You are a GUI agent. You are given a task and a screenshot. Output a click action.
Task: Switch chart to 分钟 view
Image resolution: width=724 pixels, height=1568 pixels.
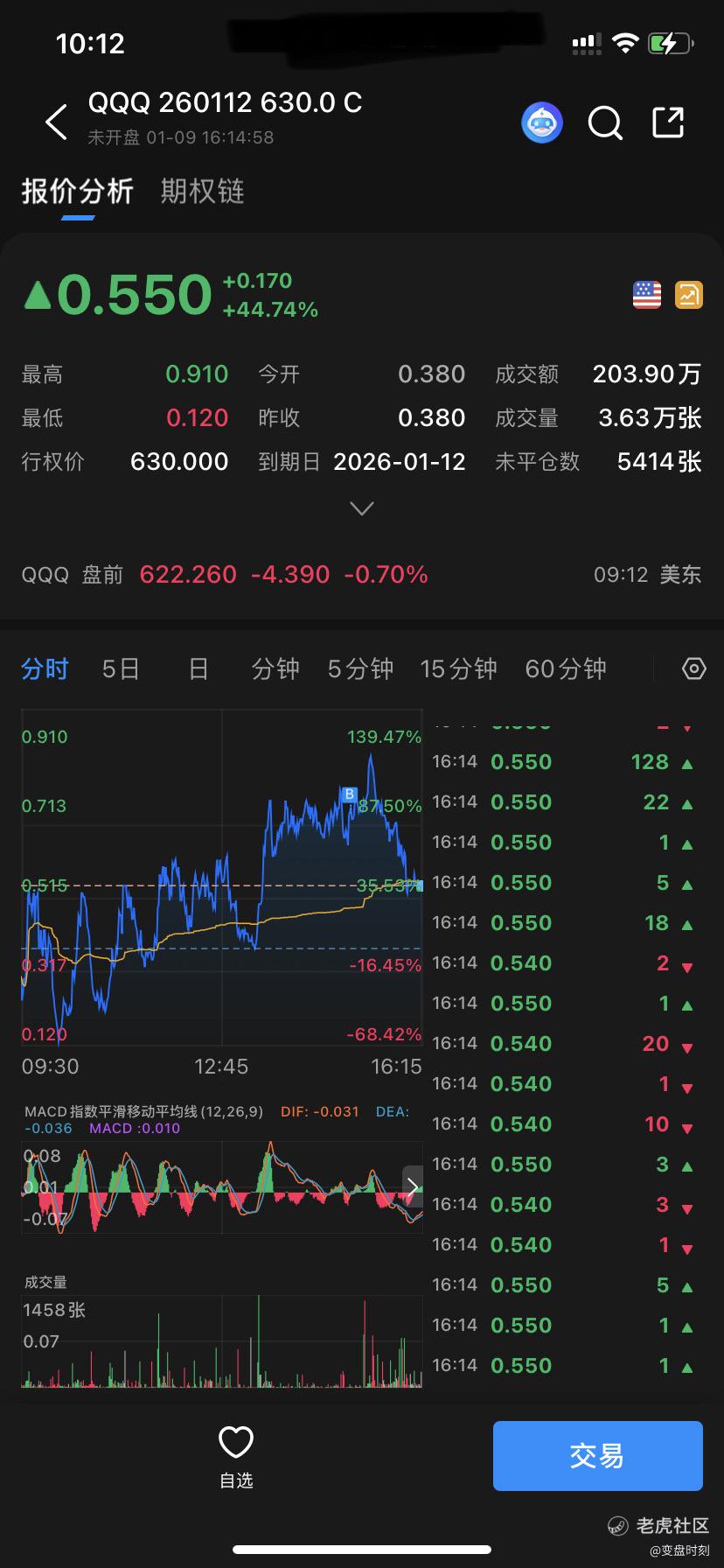pos(275,669)
